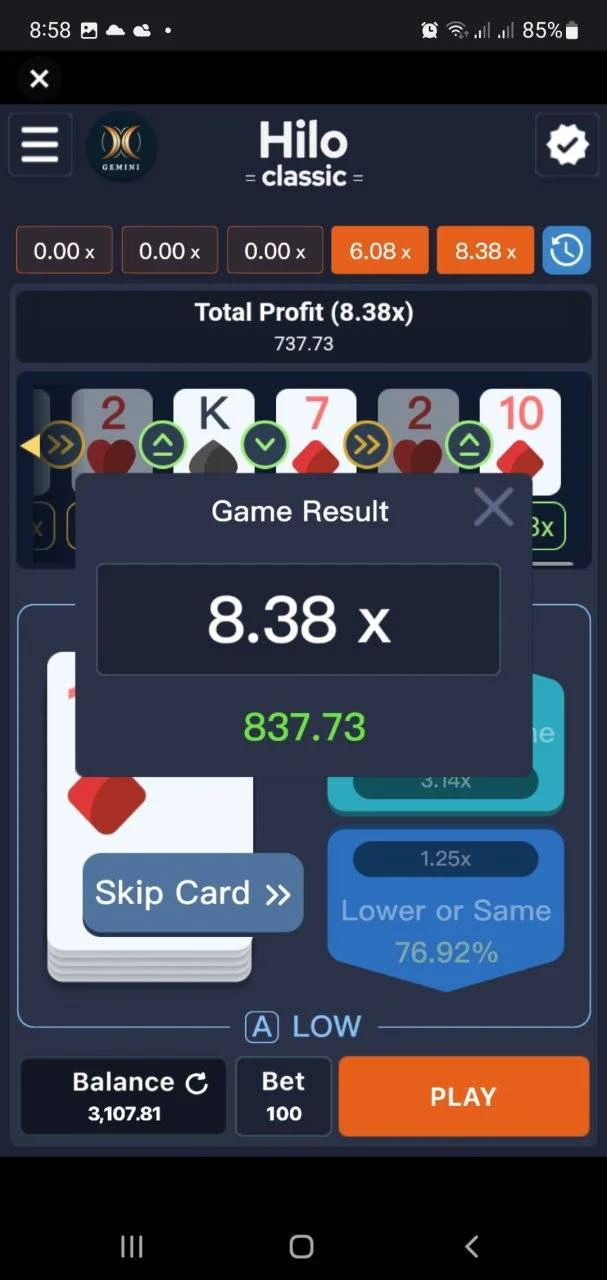
Task: Hit the orange PLAY button
Action: pyautogui.click(x=463, y=1096)
